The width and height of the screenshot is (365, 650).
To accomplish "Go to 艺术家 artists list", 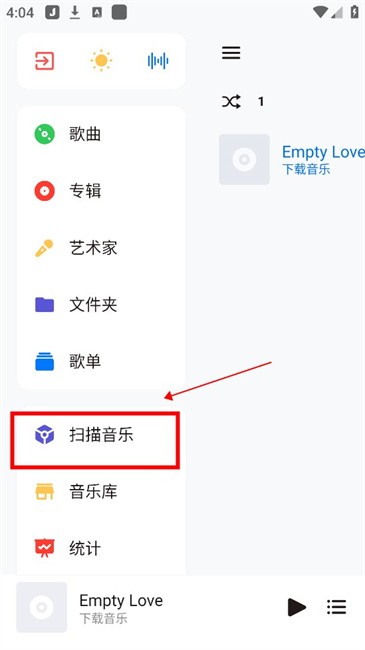I will 102,248.
